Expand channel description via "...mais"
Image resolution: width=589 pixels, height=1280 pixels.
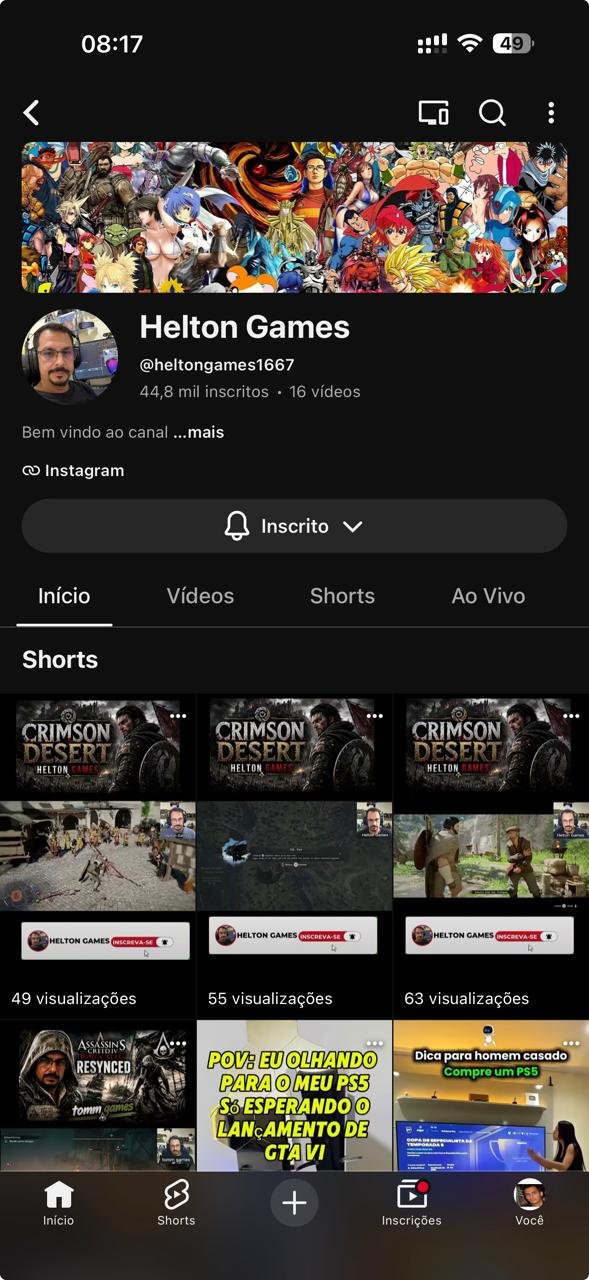tap(198, 433)
